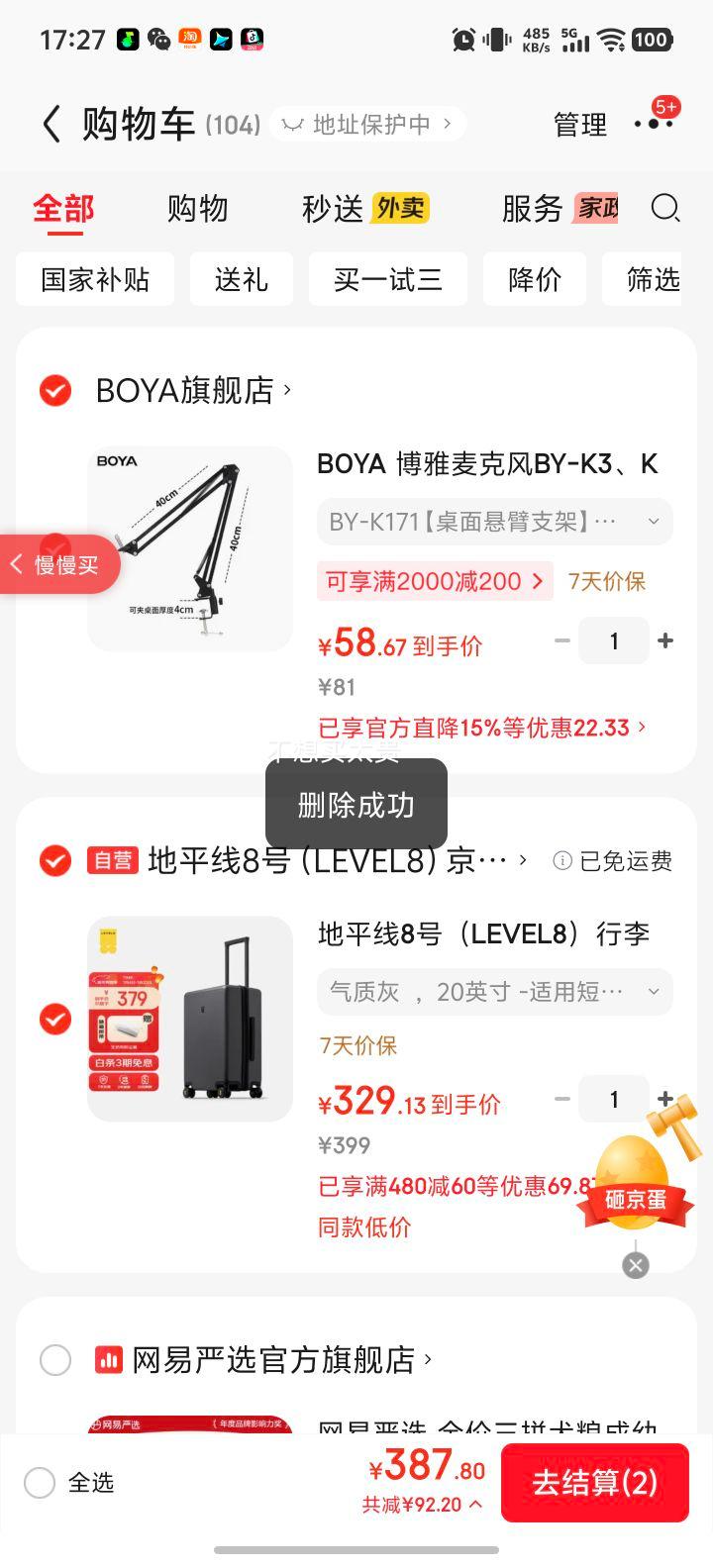Dismiss the 砸京蛋 egg via X
The image size is (713, 1568).
point(635,1265)
